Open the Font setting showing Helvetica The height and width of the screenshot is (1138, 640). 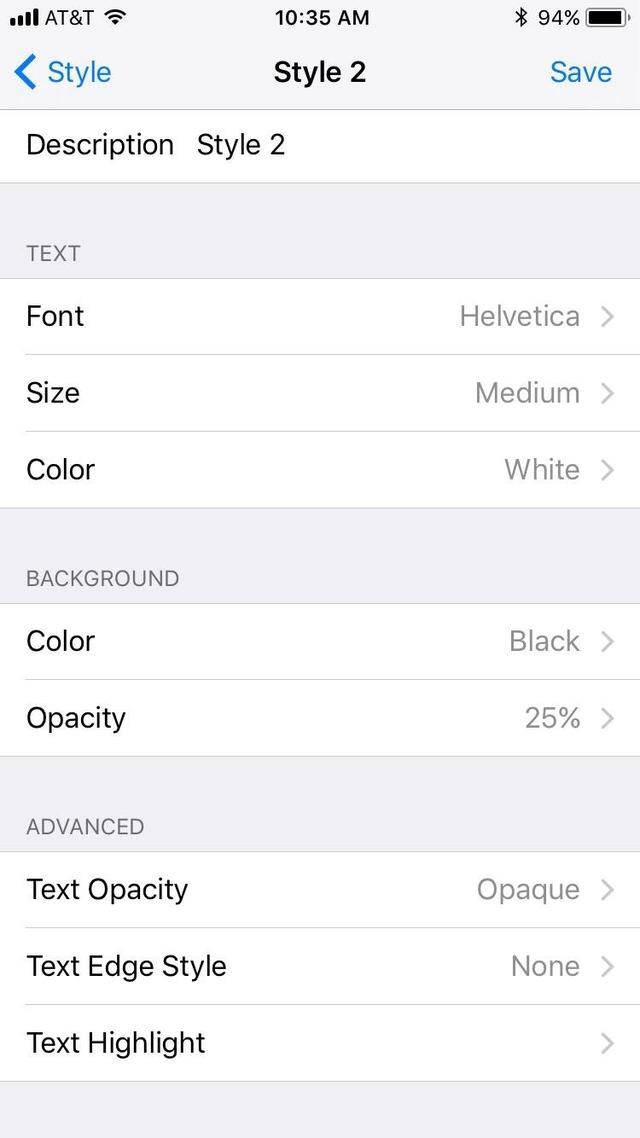(320, 316)
